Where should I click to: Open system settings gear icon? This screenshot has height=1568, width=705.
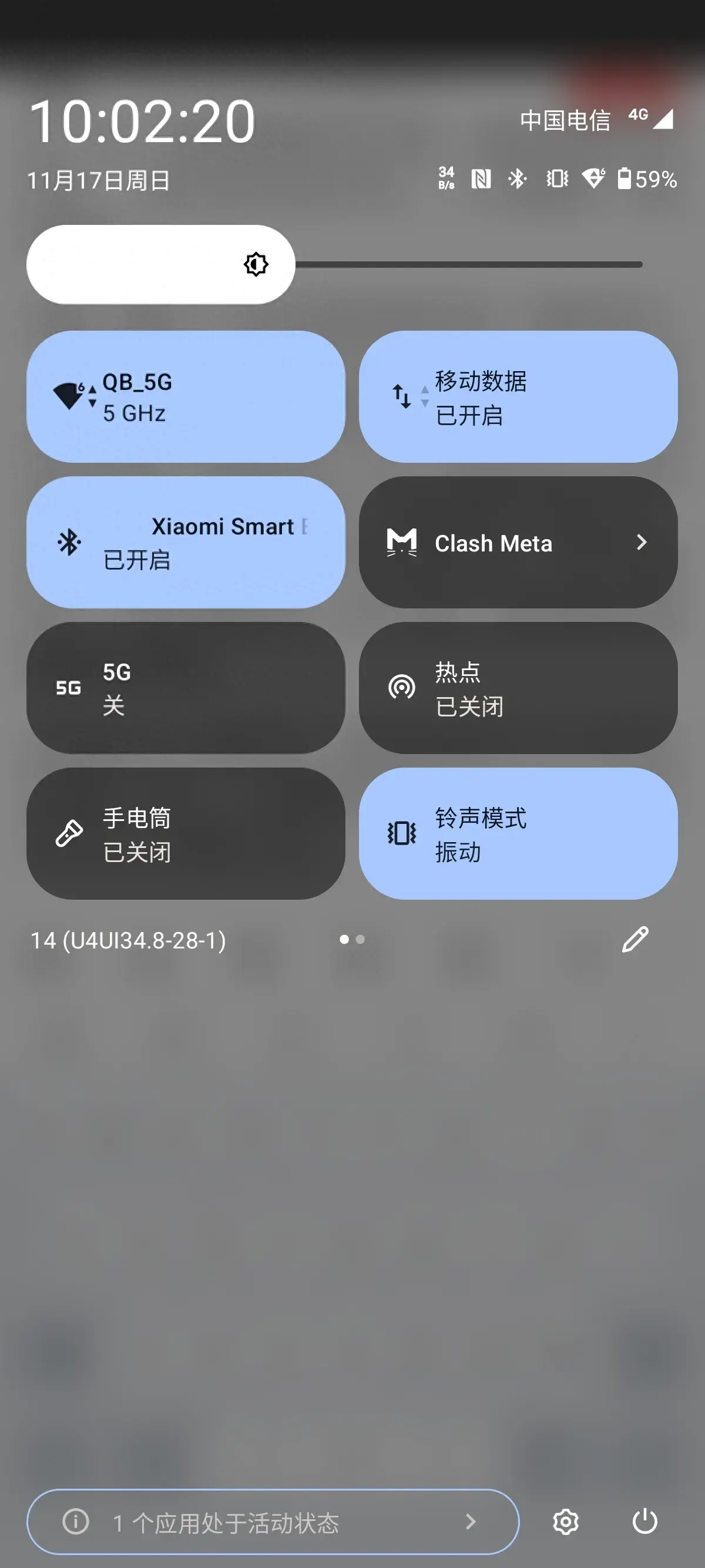(566, 1521)
